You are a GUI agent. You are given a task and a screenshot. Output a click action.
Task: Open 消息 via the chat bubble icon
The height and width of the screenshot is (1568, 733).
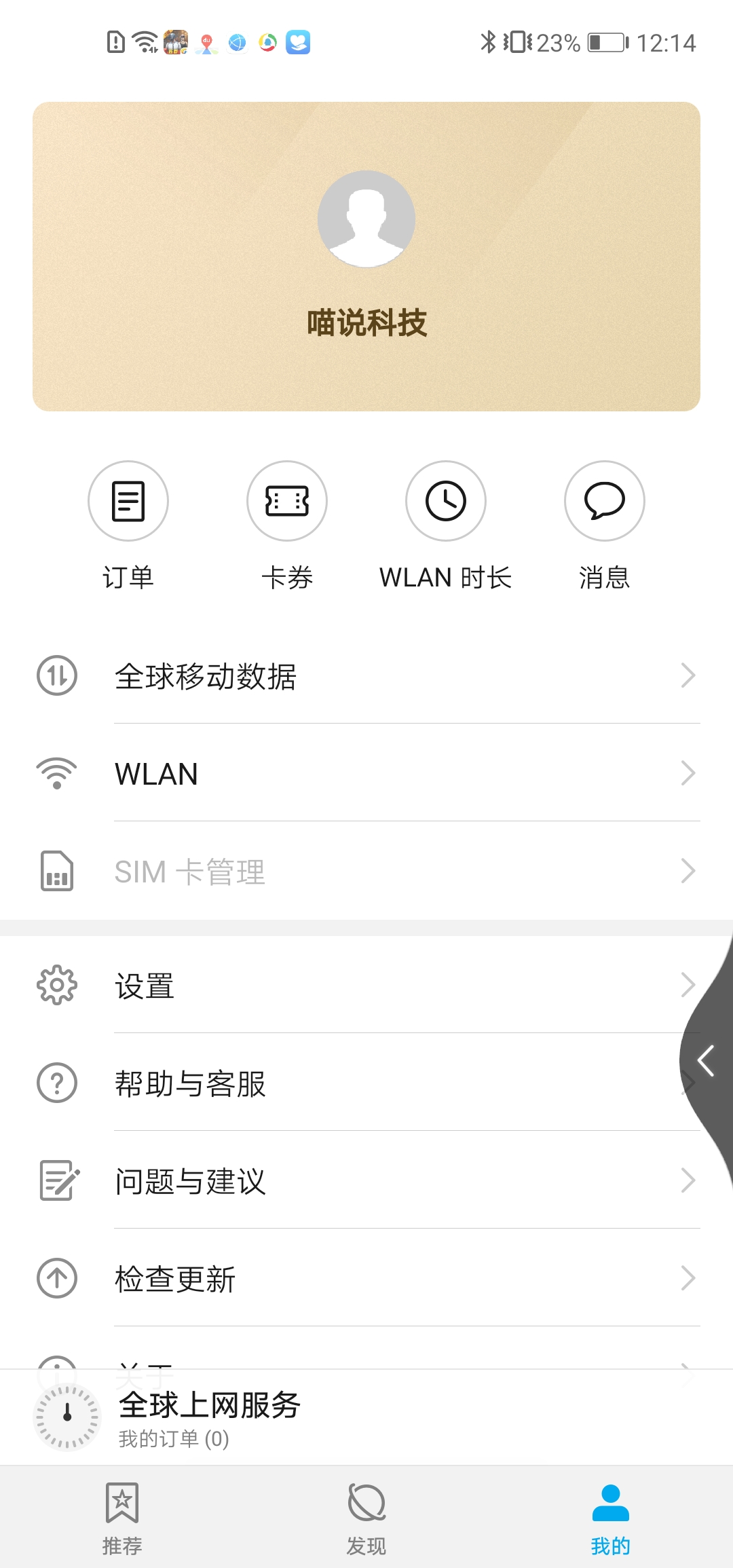point(604,501)
